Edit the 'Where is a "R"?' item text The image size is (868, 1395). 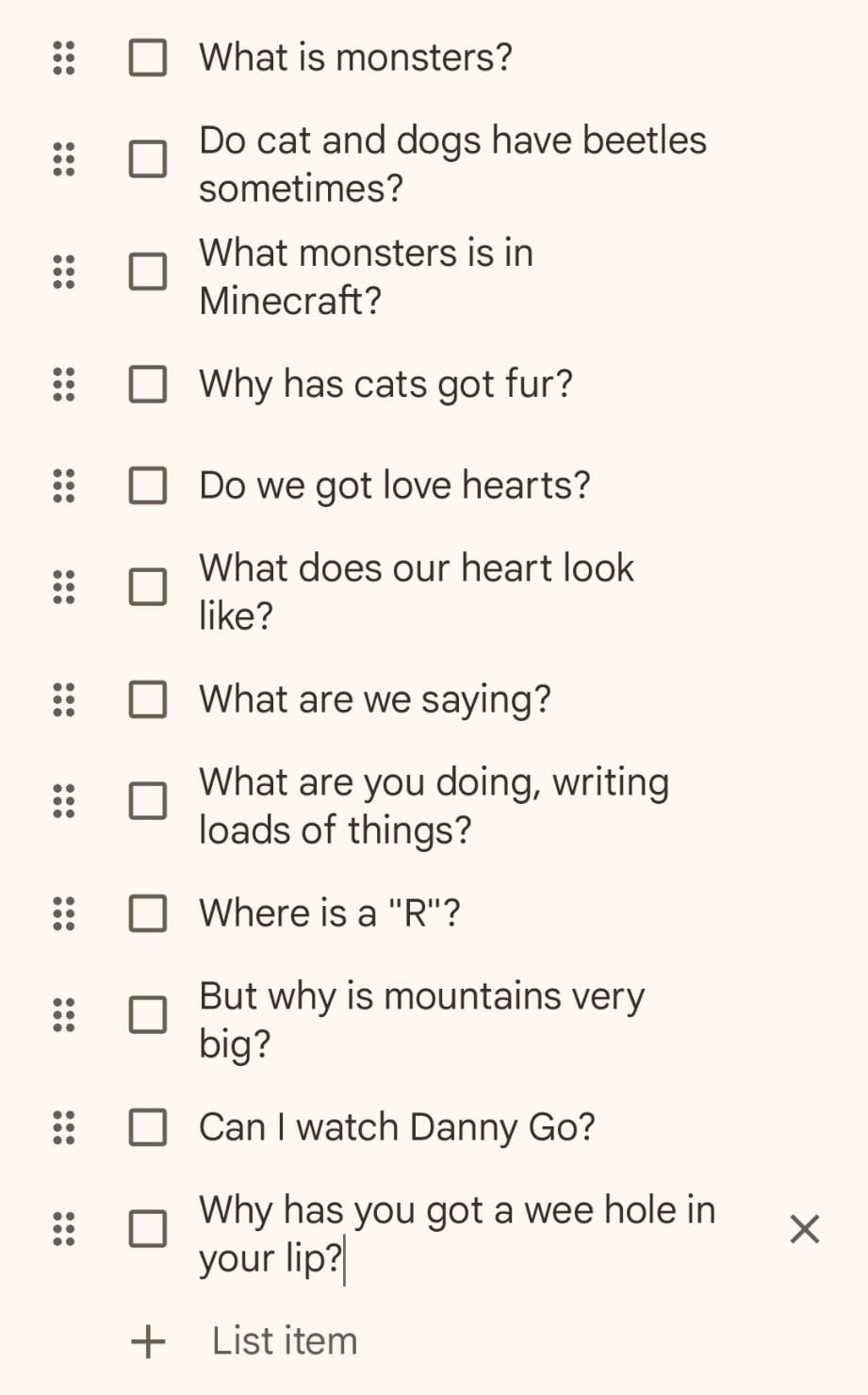point(329,913)
